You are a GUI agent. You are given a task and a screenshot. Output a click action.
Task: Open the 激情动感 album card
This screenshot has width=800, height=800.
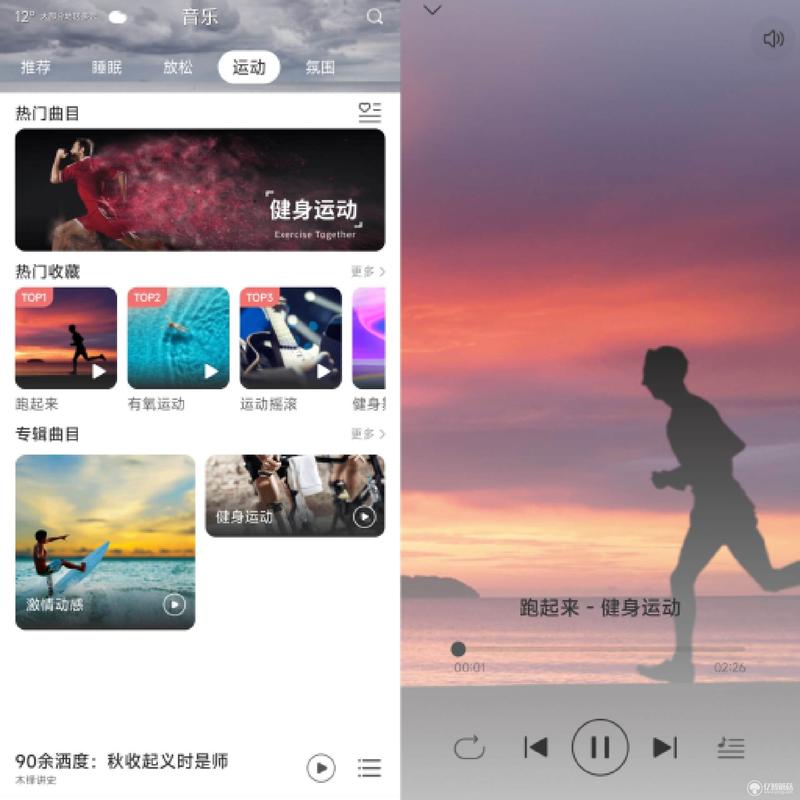(105, 542)
